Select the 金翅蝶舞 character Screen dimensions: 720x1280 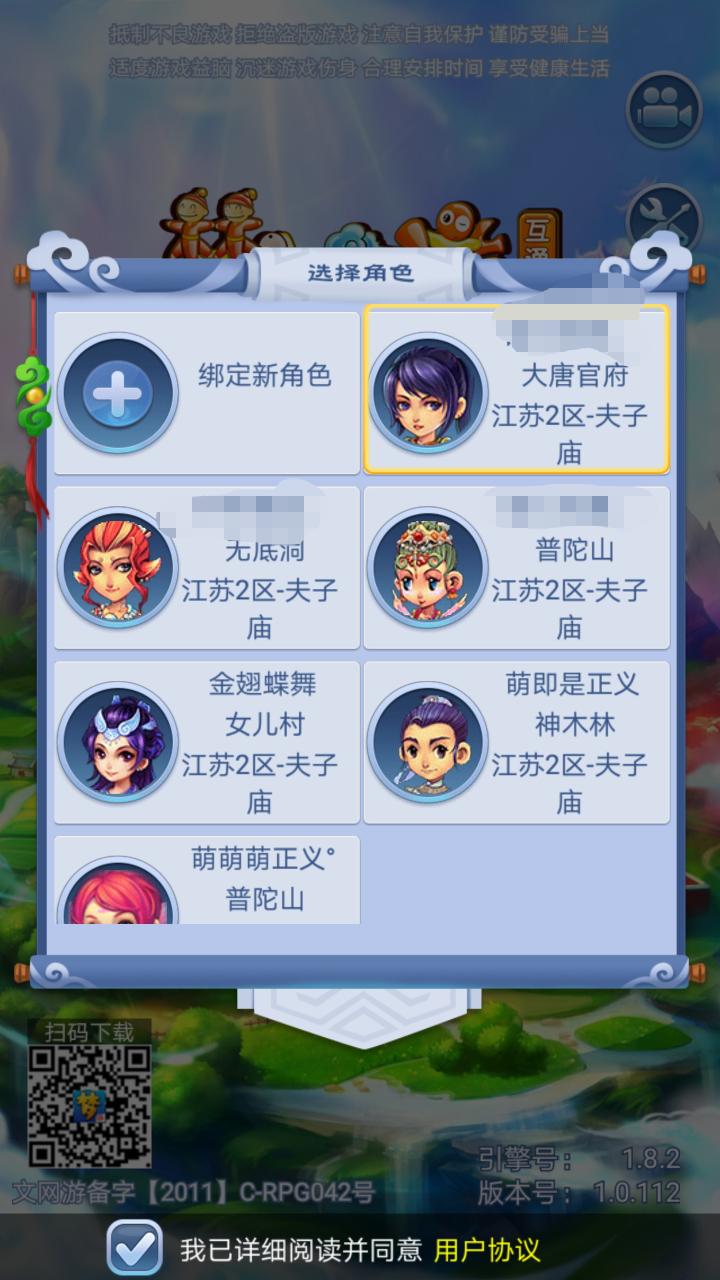206,742
